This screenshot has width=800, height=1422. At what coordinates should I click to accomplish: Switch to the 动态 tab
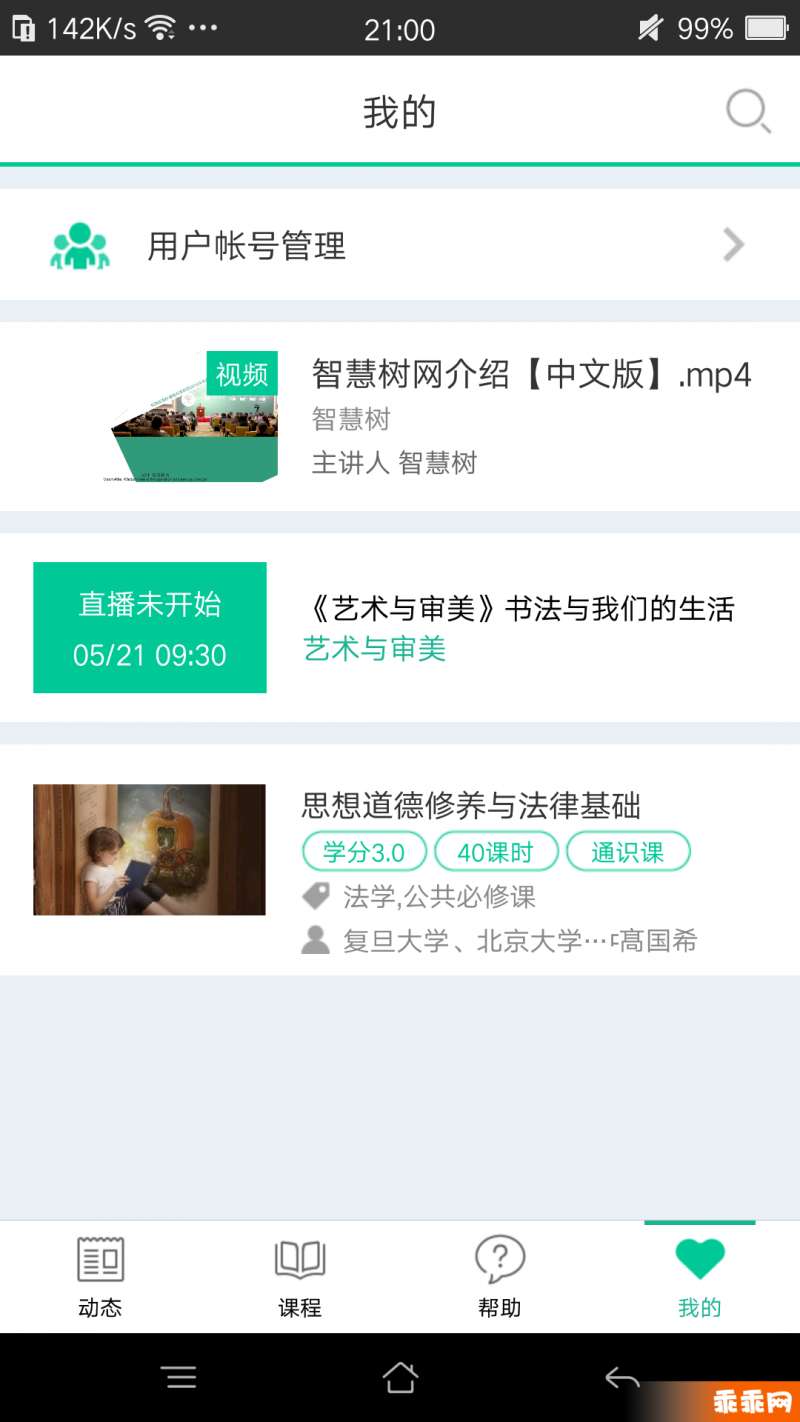point(100,1277)
